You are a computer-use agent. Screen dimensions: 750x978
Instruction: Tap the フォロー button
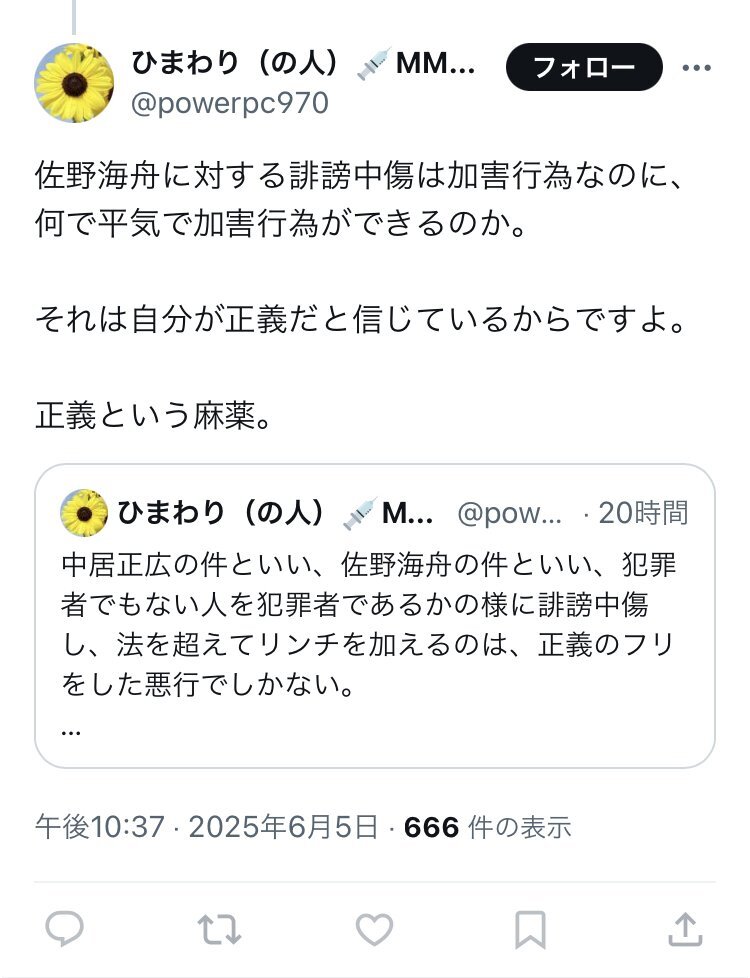point(584,68)
